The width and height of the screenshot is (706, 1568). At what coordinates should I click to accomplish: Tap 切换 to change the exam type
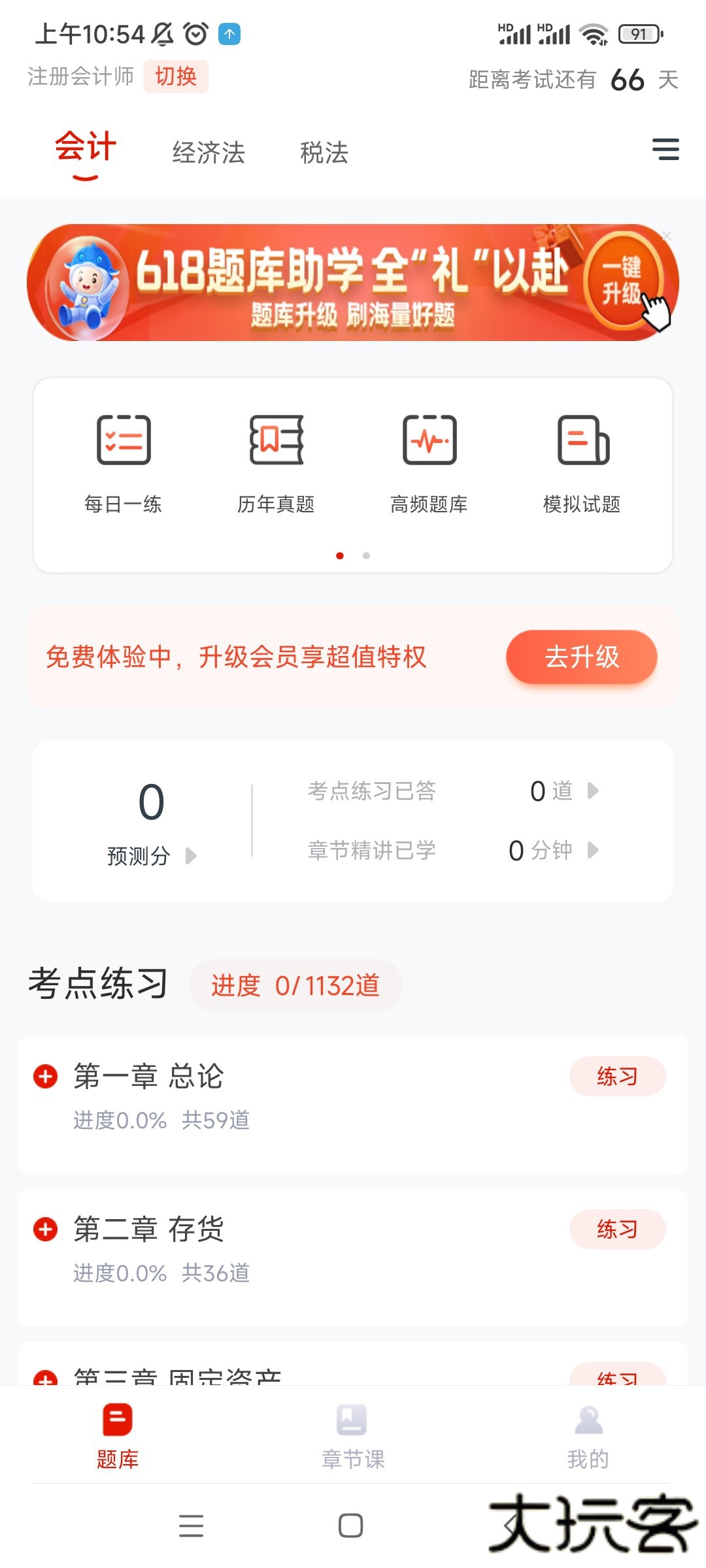tap(175, 76)
